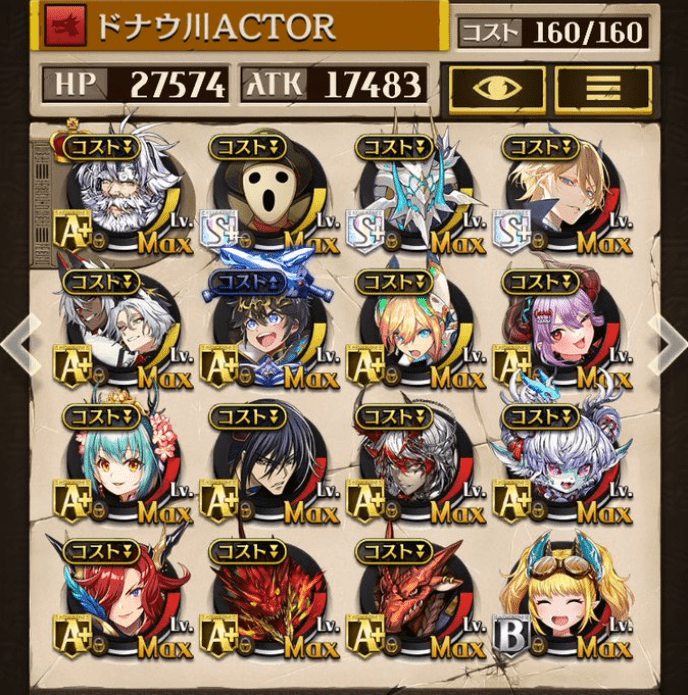
Task: Tap the eye visibility button
Action: (x=496, y=87)
